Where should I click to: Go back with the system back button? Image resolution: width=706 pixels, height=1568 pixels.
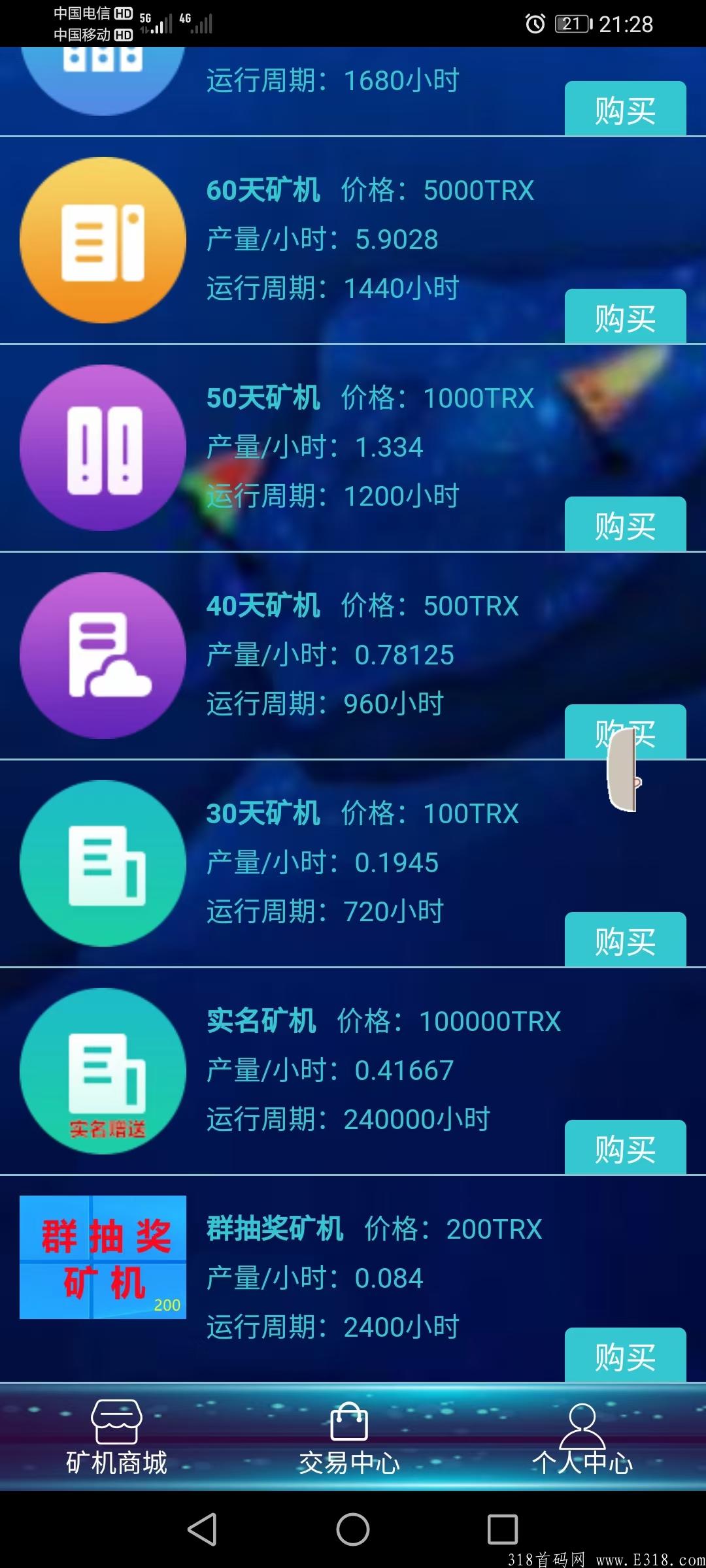(202, 1529)
